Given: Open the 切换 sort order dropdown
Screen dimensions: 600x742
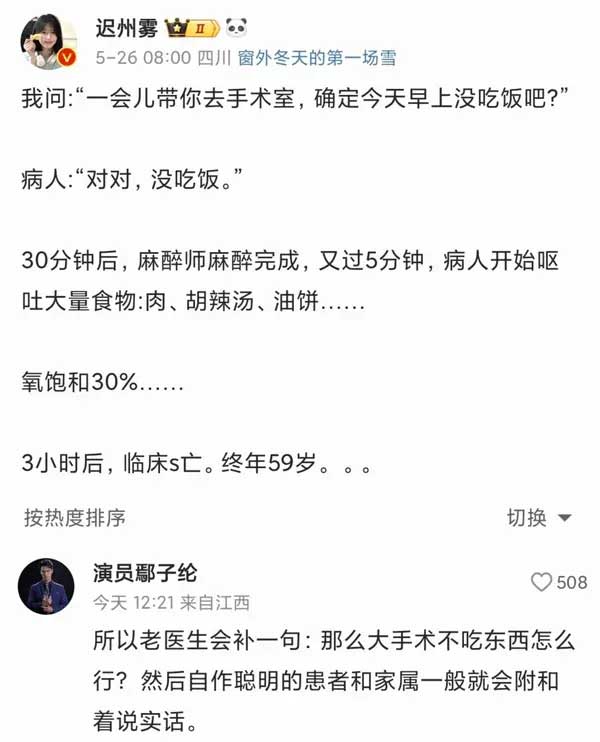Looking at the screenshot, I should [538, 517].
